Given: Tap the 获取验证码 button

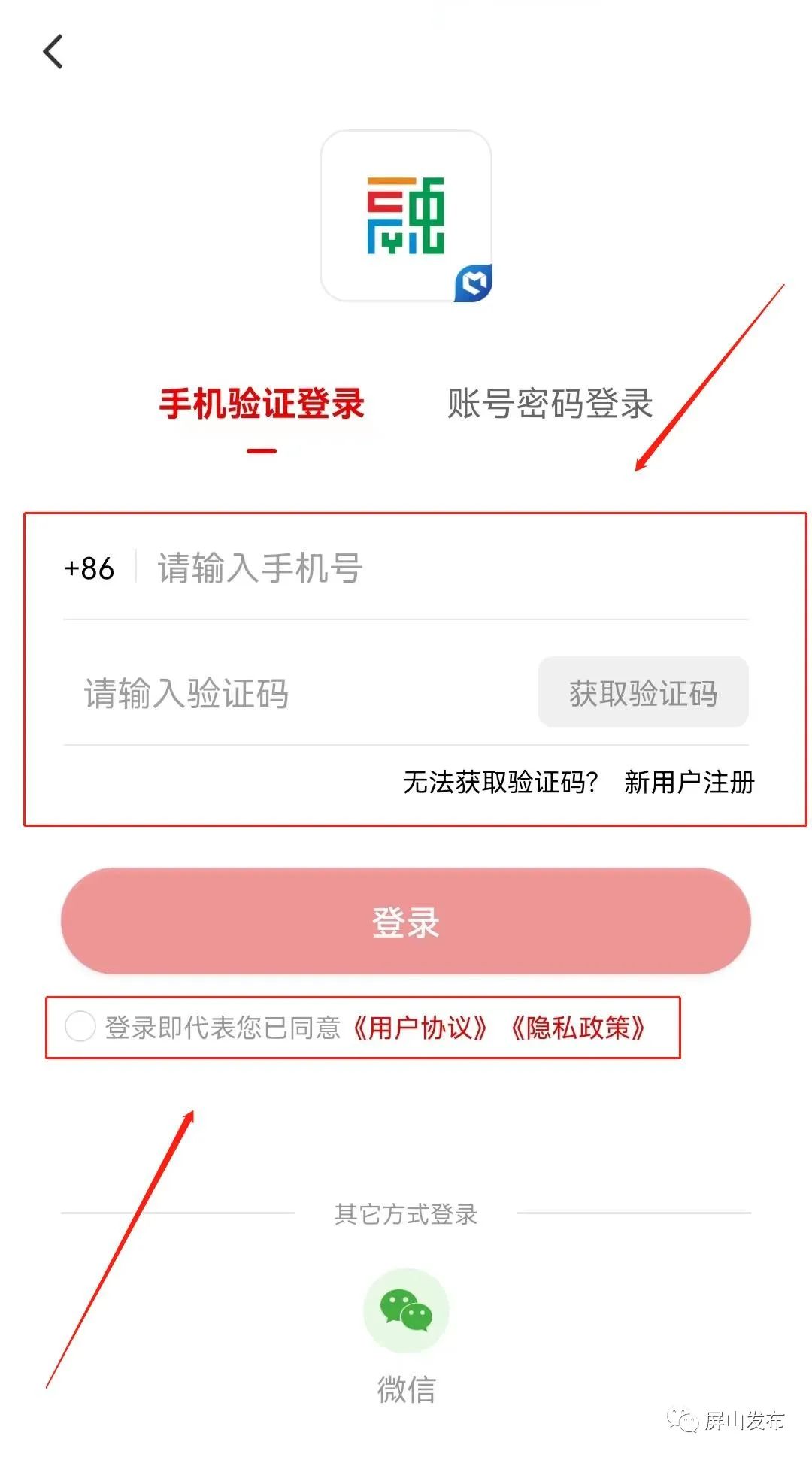Looking at the screenshot, I should pos(643,693).
